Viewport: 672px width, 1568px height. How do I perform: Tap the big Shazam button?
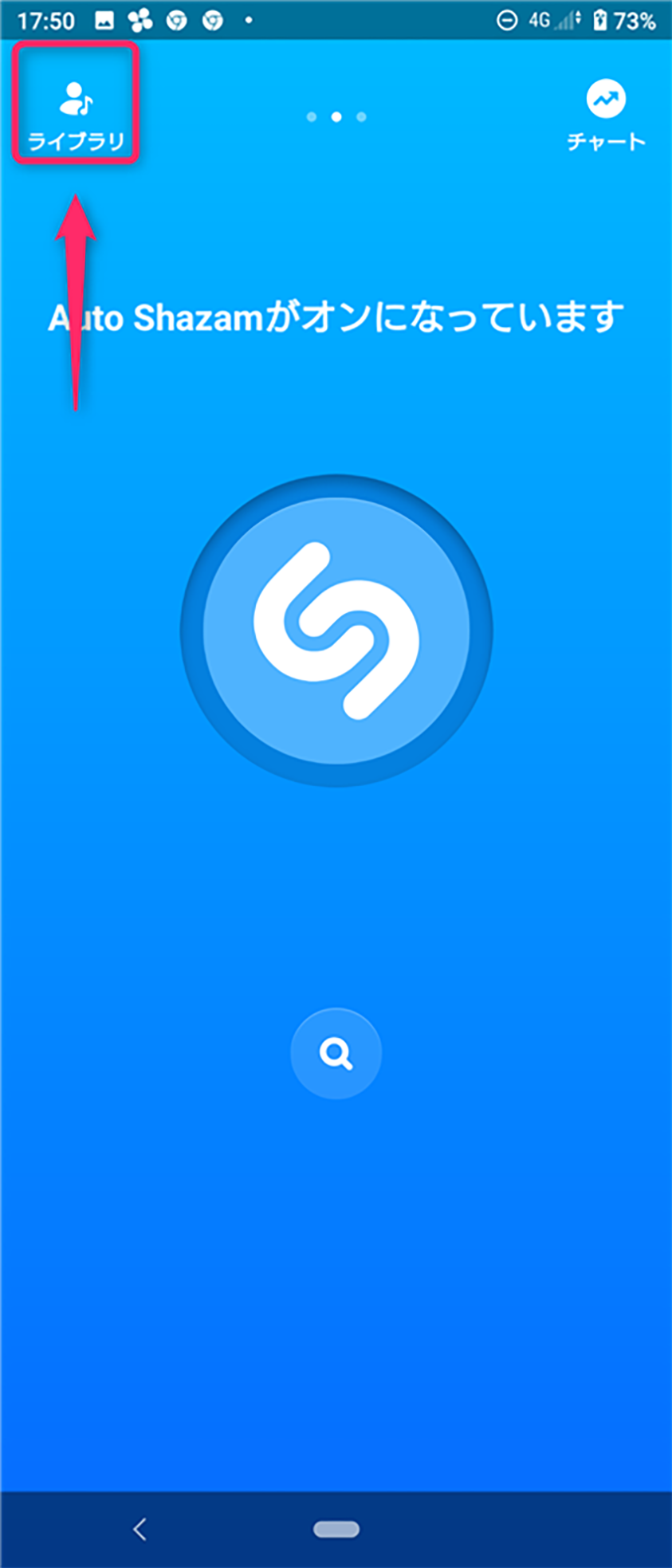[x=336, y=630]
